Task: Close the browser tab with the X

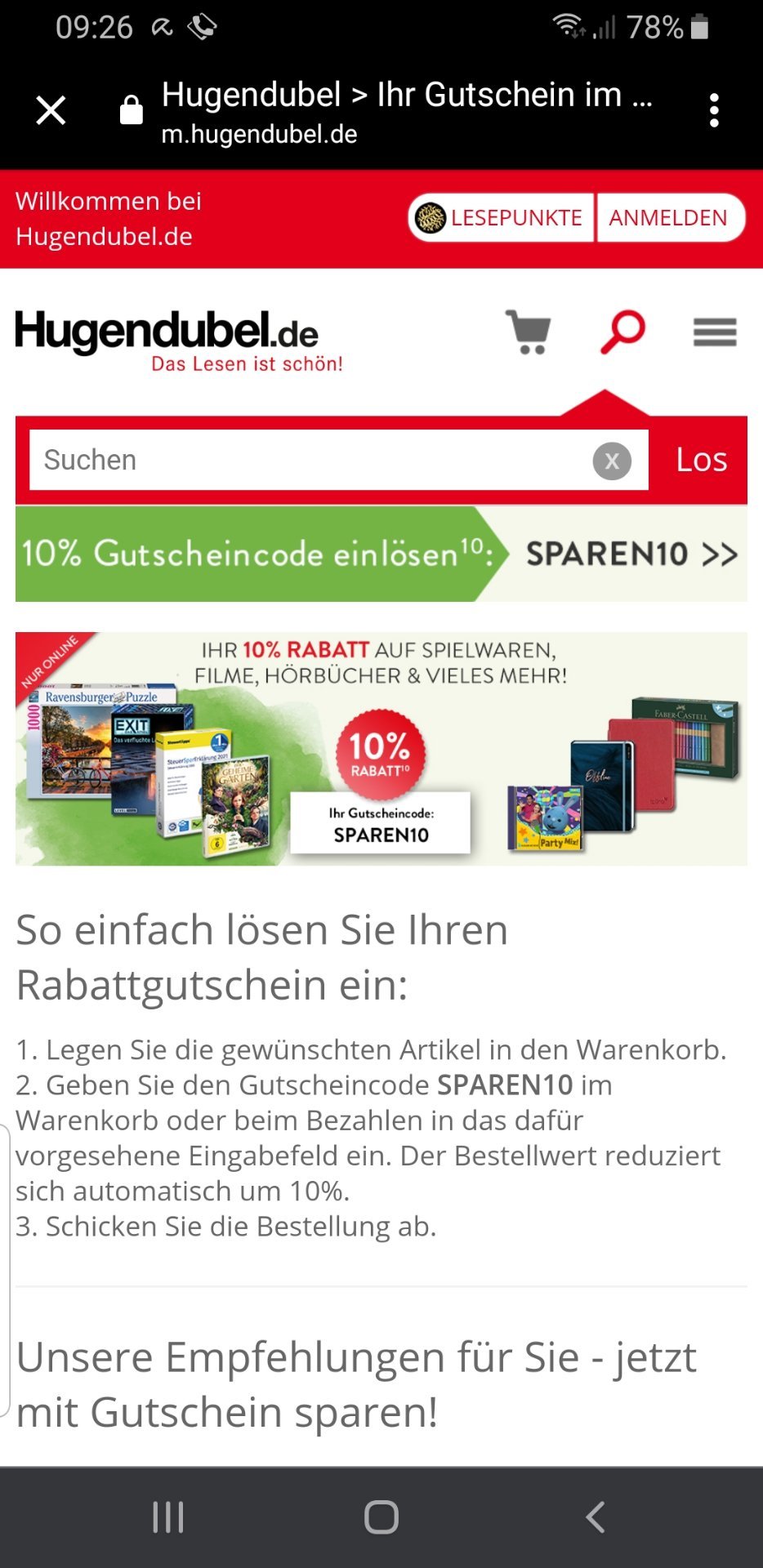Action: click(x=51, y=110)
